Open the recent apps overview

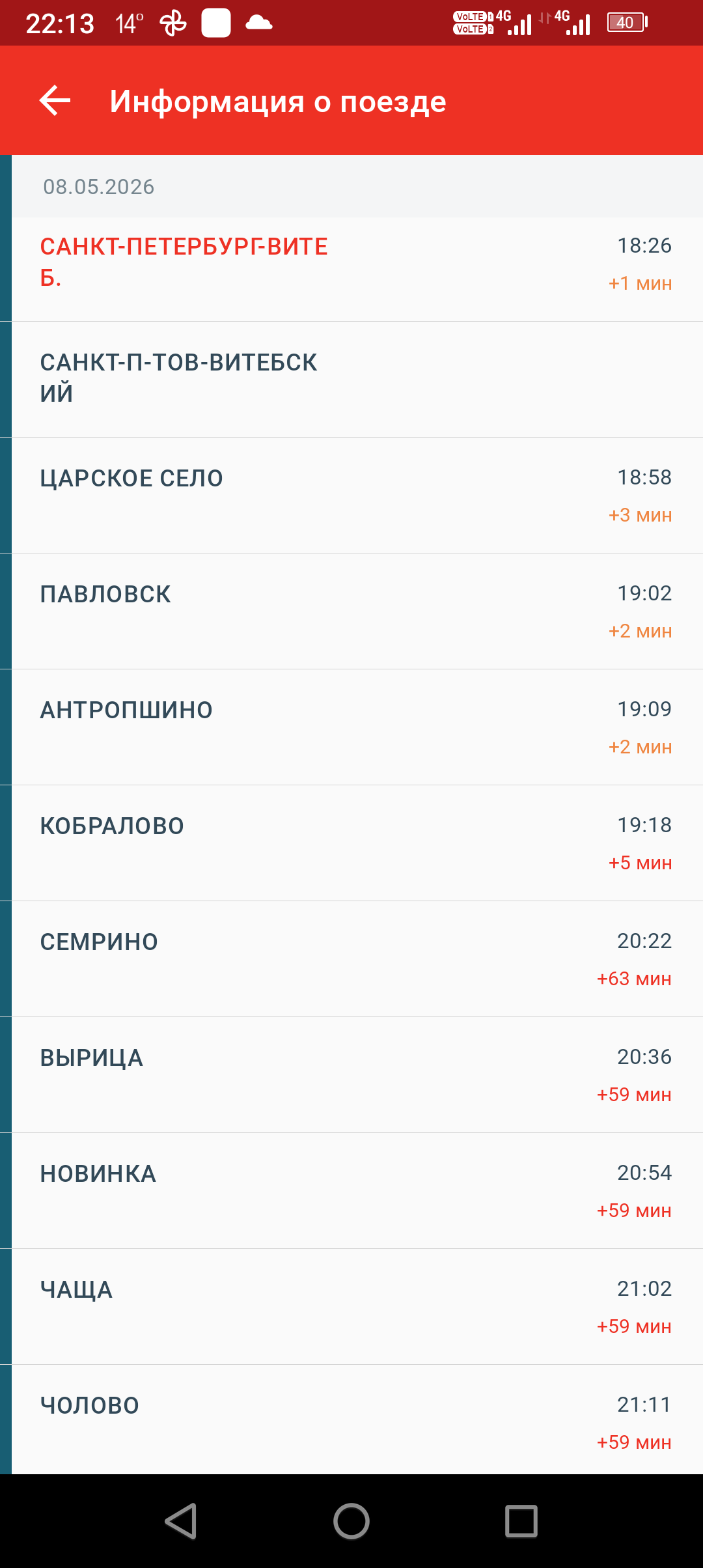pos(521,1521)
